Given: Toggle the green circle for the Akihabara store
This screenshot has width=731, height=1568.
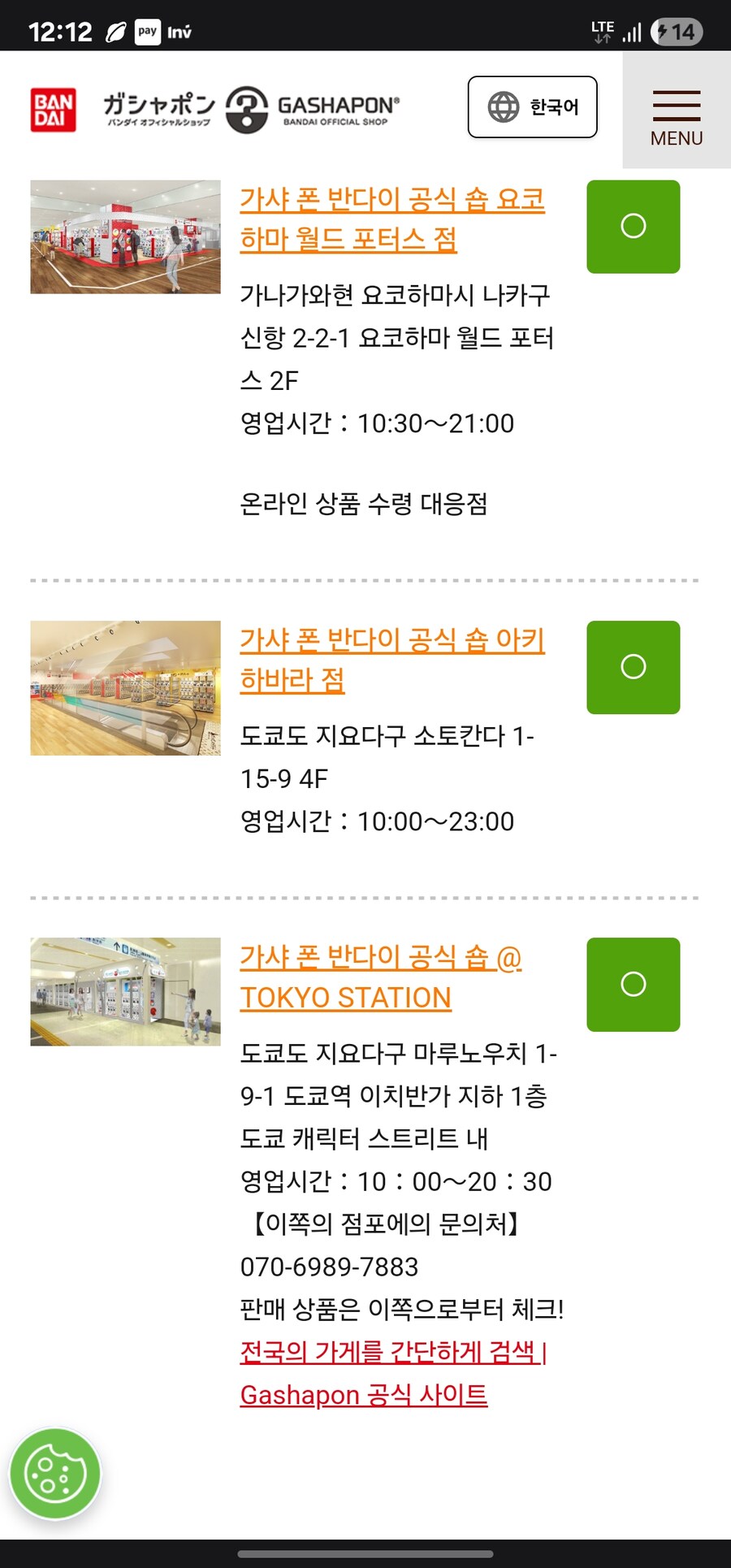Looking at the screenshot, I should [x=633, y=667].
